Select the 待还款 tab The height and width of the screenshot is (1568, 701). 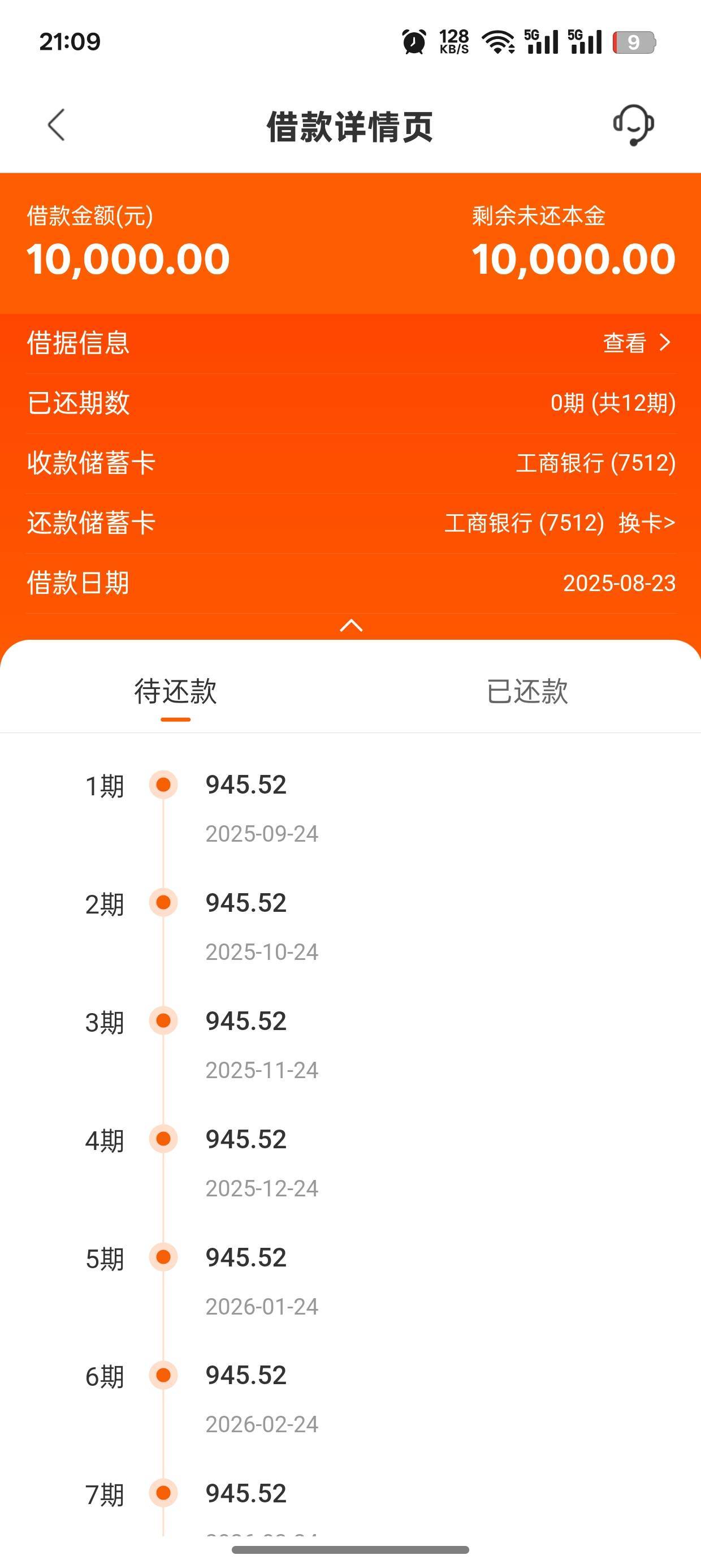pyautogui.click(x=175, y=691)
